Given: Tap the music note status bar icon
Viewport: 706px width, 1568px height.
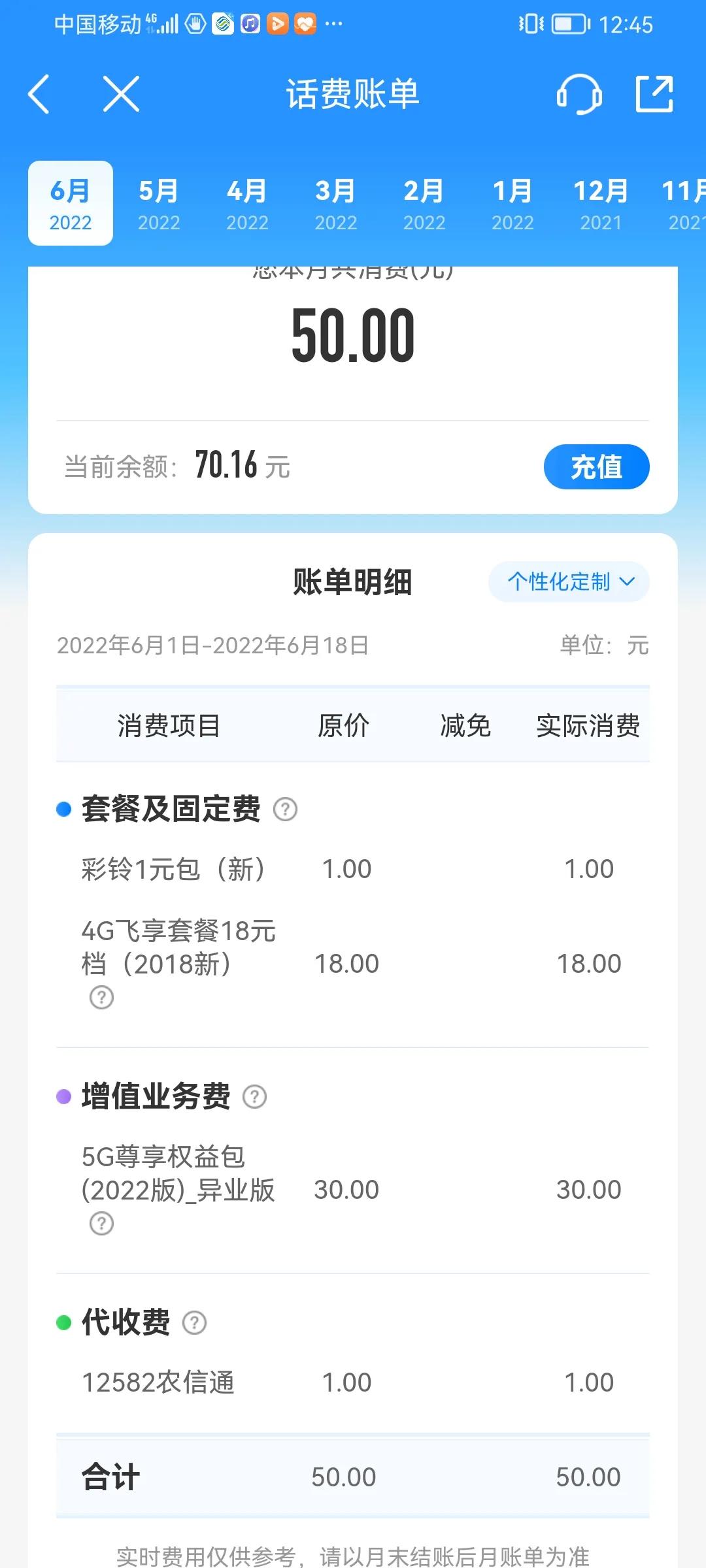Looking at the screenshot, I should [248, 23].
